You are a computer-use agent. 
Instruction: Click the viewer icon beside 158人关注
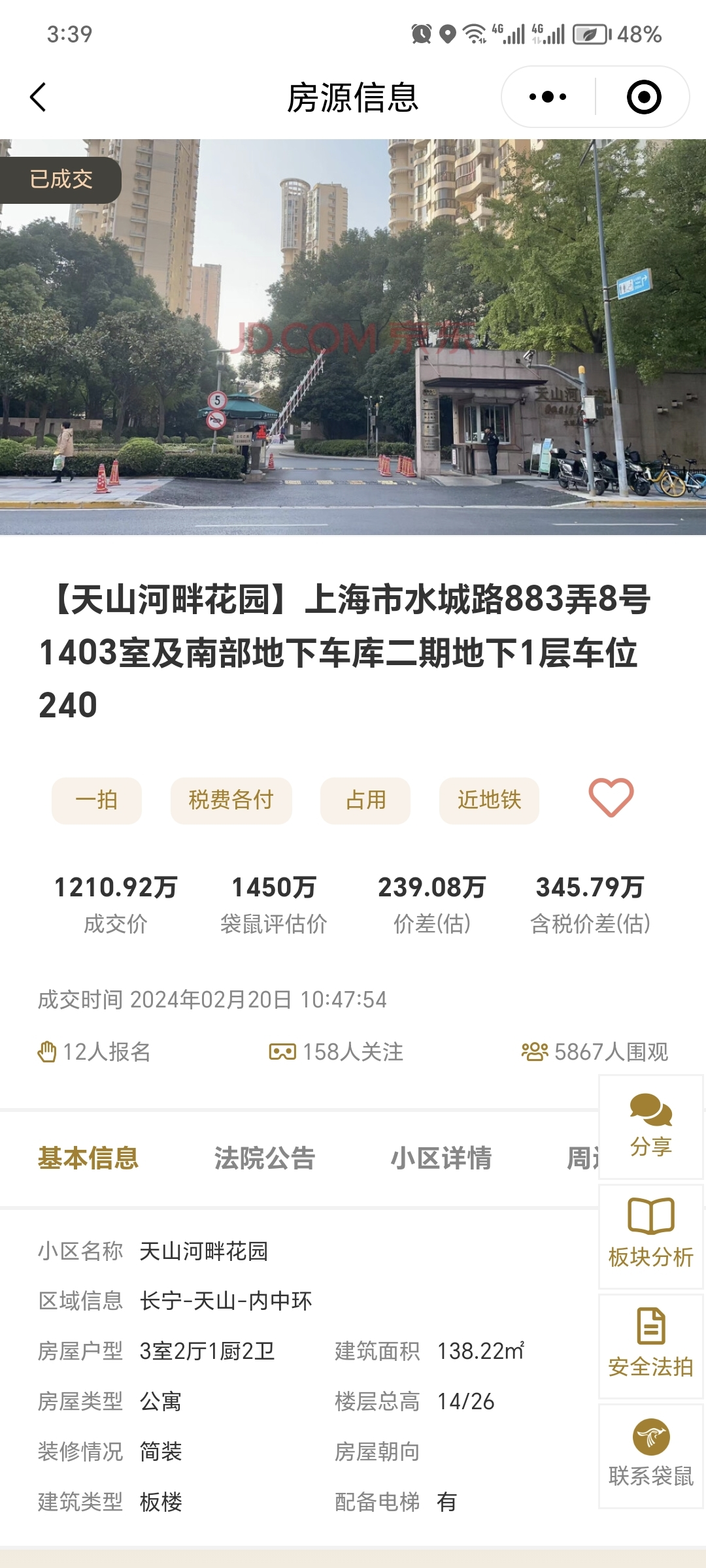[x=282, y=1051]
